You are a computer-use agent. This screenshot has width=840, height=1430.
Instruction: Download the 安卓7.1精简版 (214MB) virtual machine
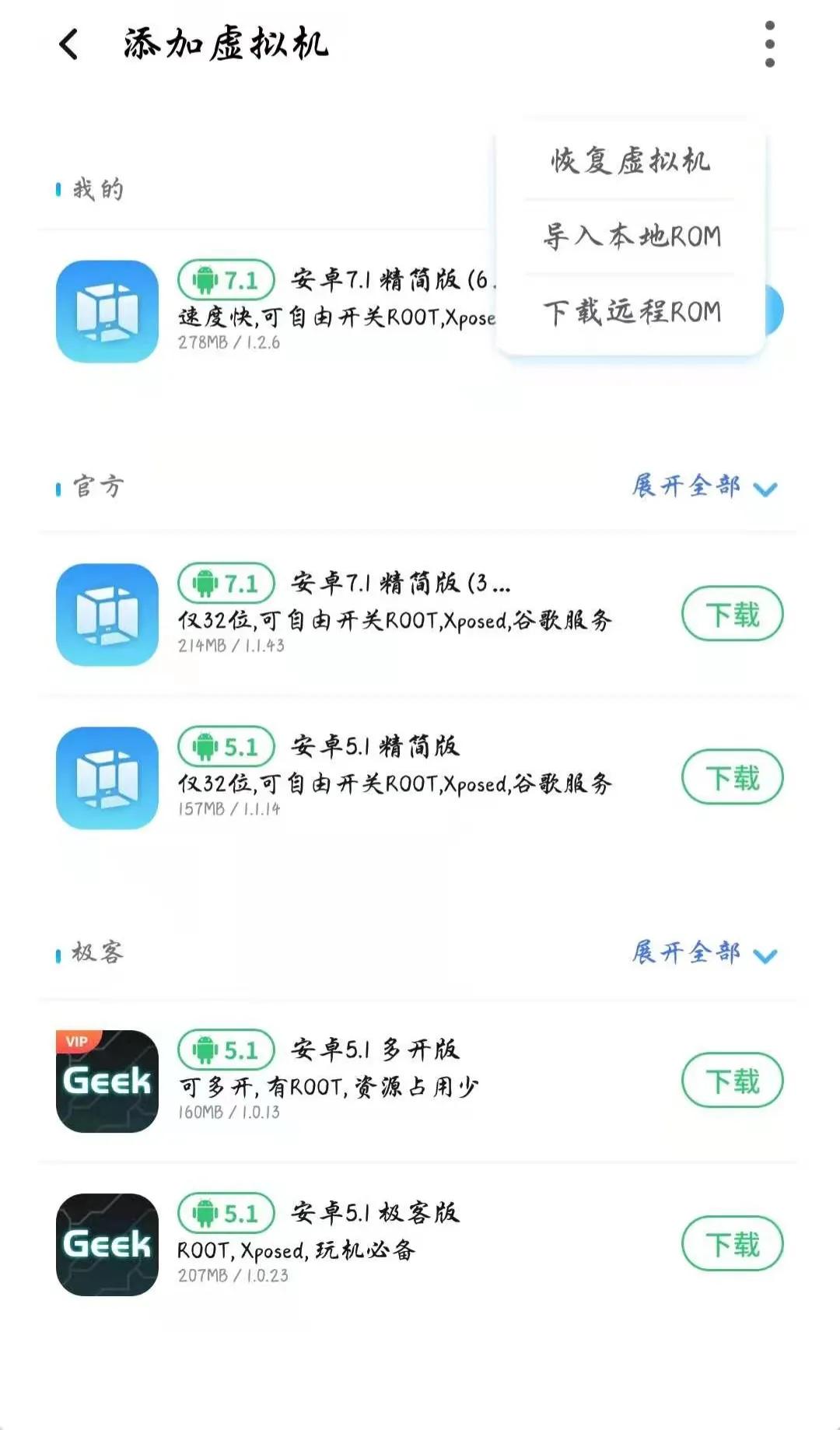tap(731, 614)
